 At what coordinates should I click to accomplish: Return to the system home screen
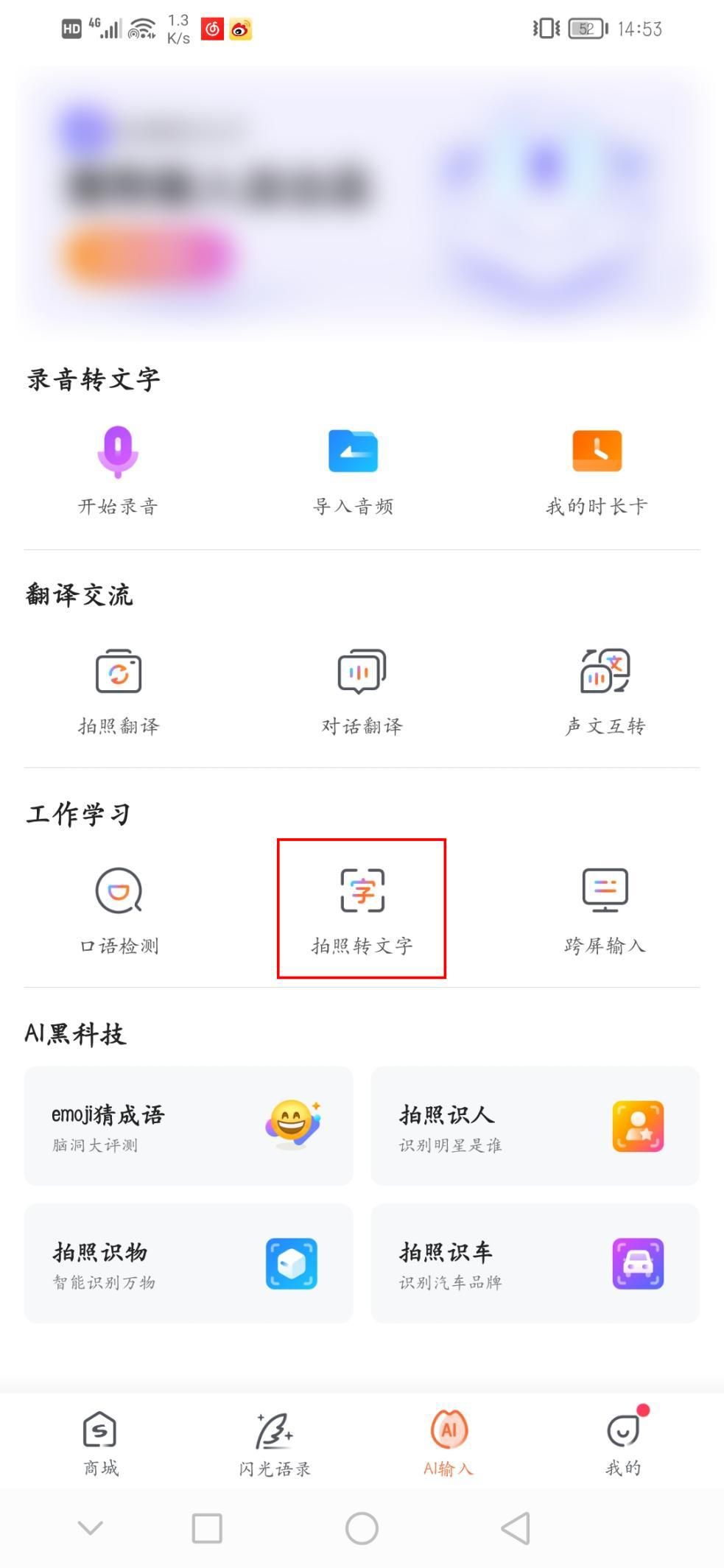point(362,1528)
